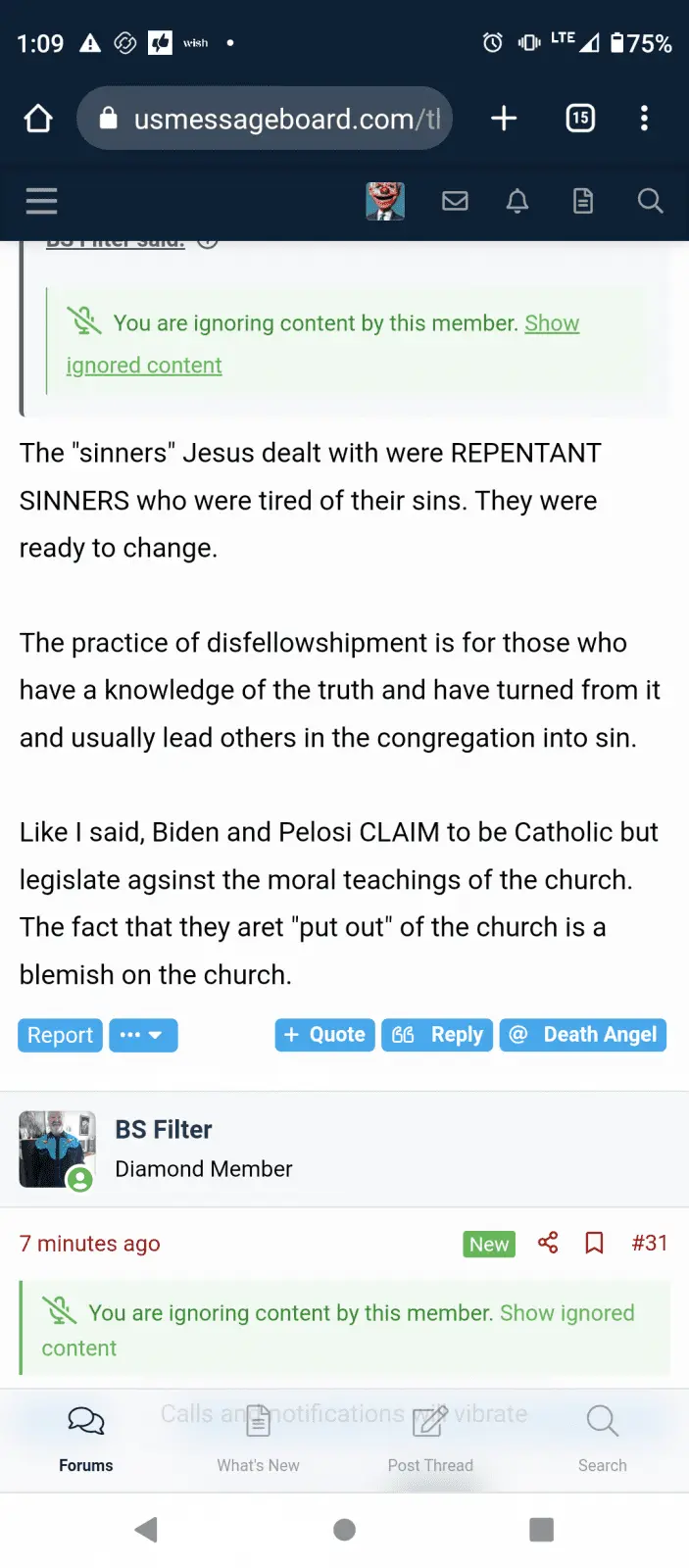The height and width of the screenshot is (1568, 689).
Task: Open the forum search magnifier
Action: pyautogui.click(x=650, y=201)
